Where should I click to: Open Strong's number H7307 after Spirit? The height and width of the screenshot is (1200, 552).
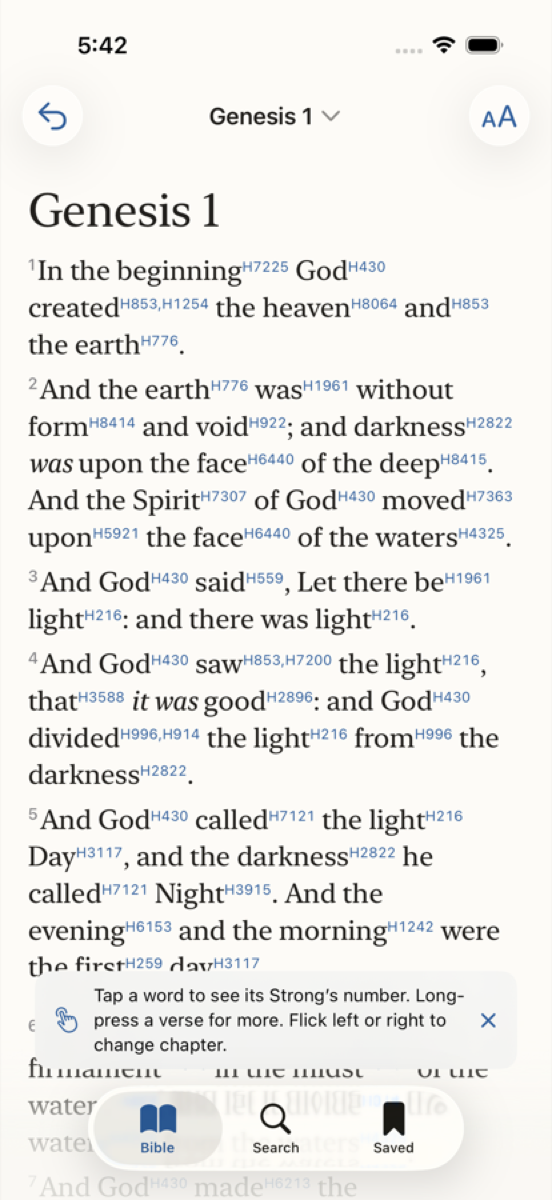click(225, 496)
